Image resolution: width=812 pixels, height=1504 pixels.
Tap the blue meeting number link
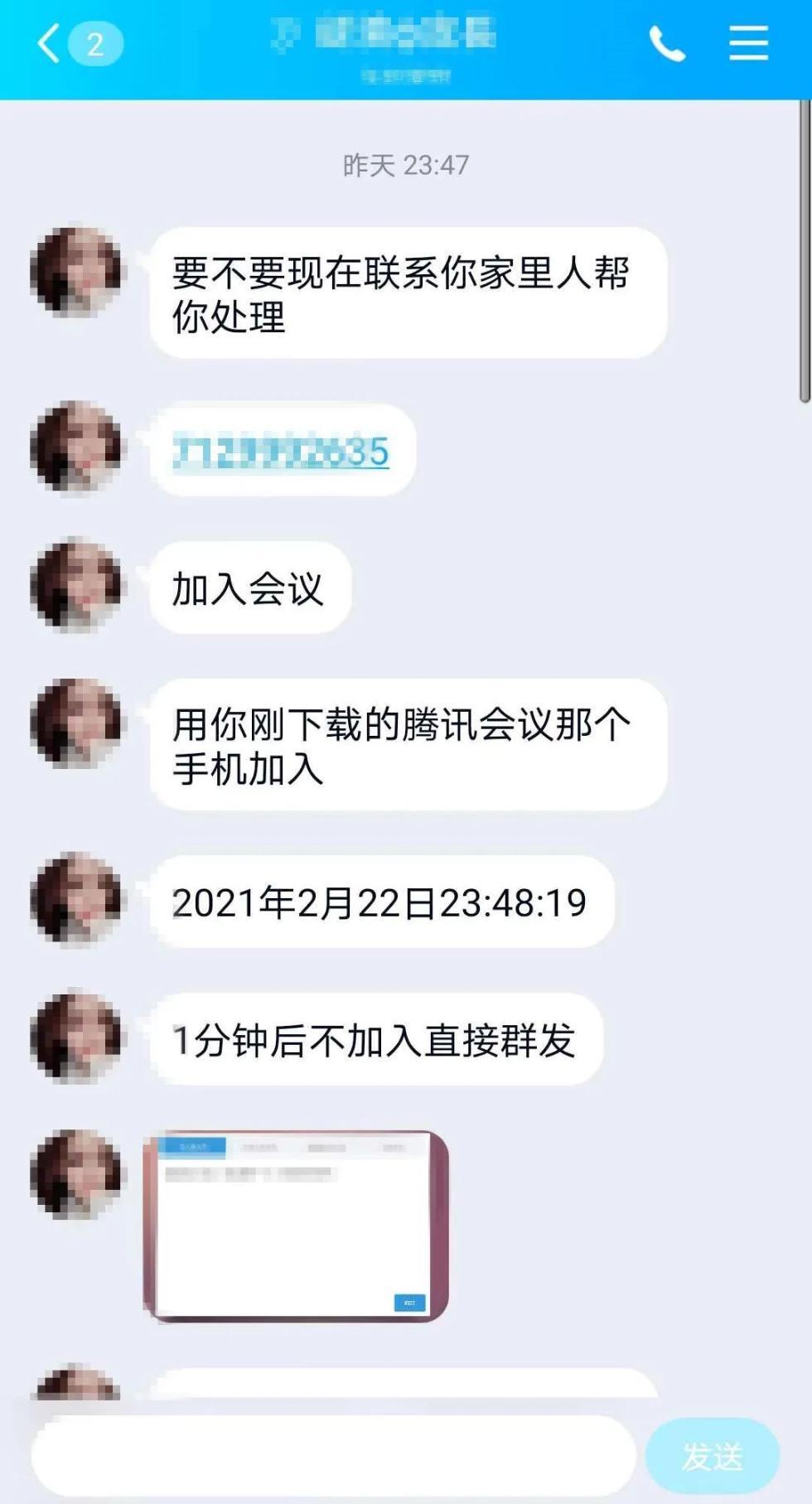point(281,452)
